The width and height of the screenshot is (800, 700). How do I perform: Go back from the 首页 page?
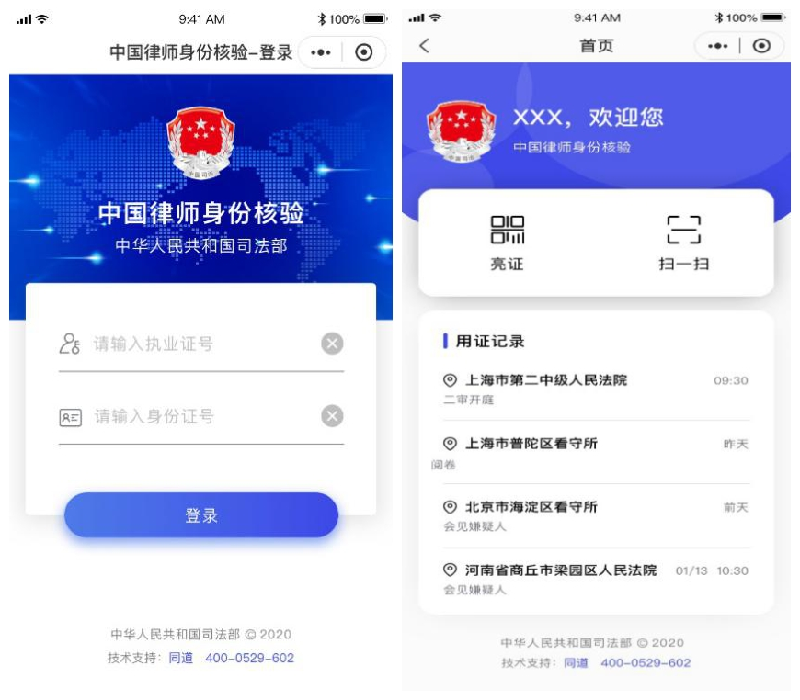click(424, 46)
